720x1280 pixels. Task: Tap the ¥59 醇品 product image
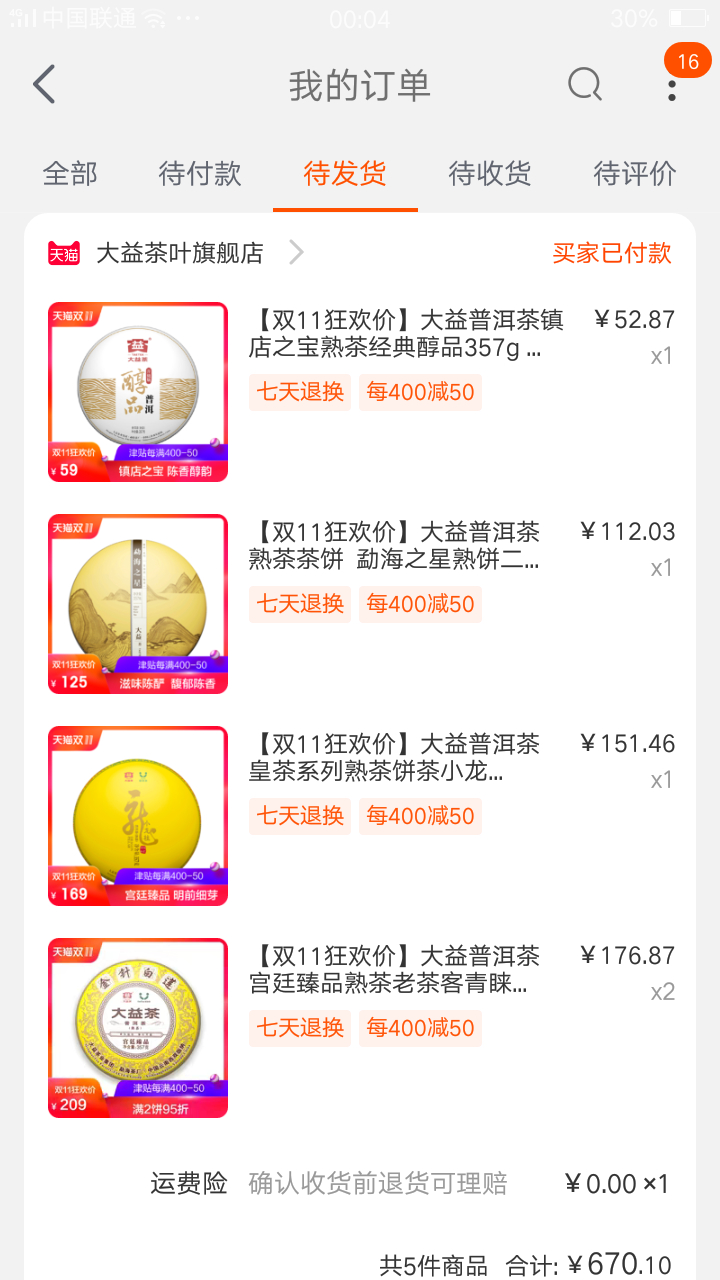138,392
